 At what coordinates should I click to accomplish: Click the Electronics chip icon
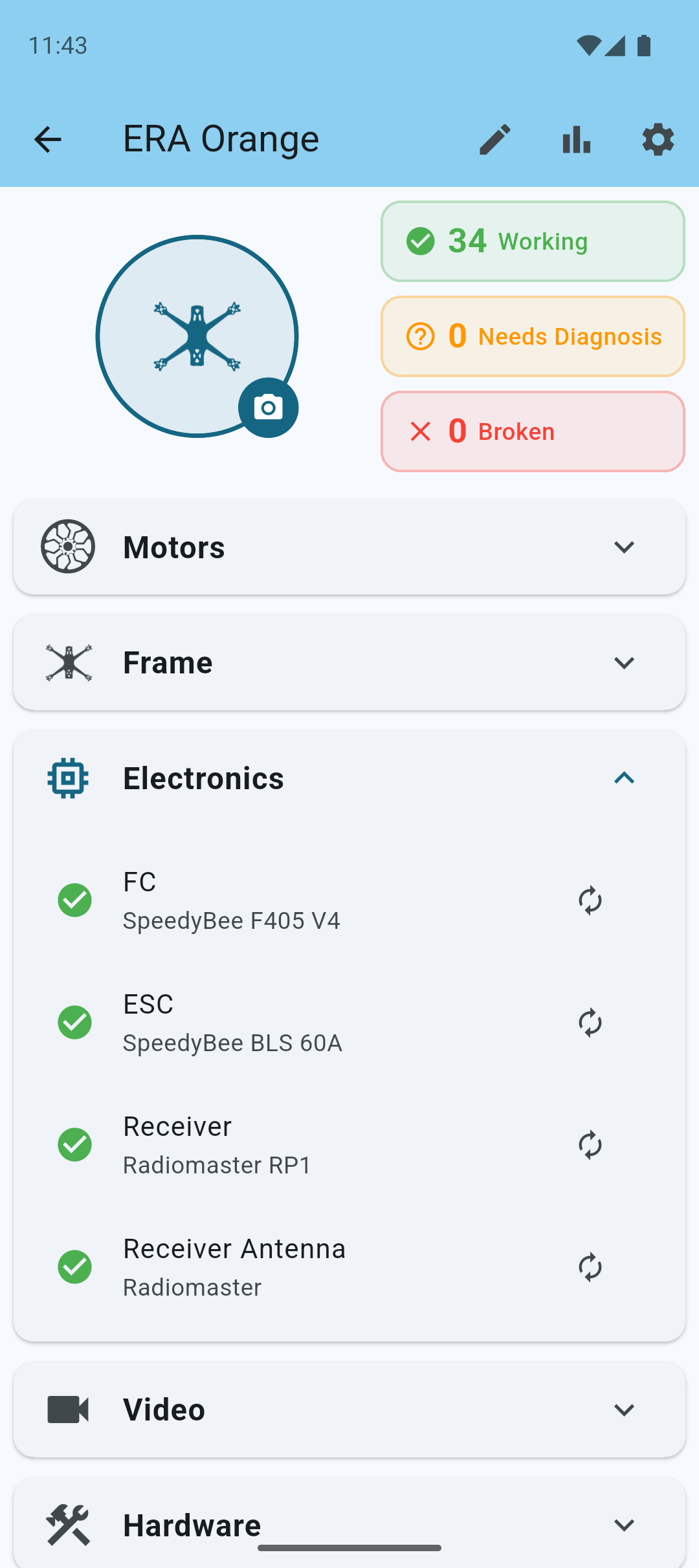click(x=67, y=778)
